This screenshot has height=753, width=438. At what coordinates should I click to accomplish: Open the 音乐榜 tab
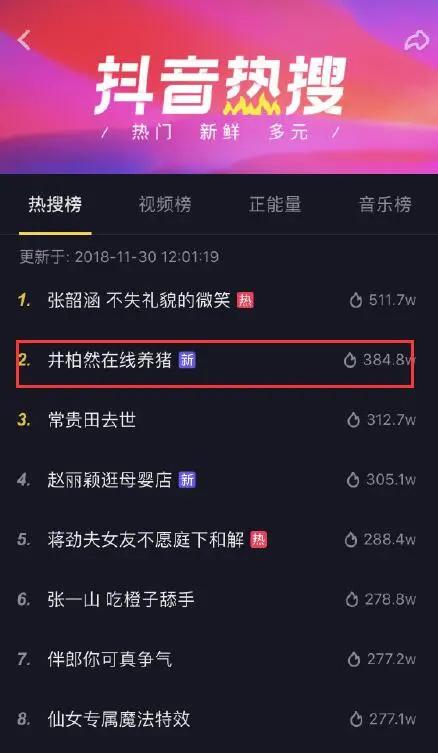pyautogui.click(x=385, y=205)
